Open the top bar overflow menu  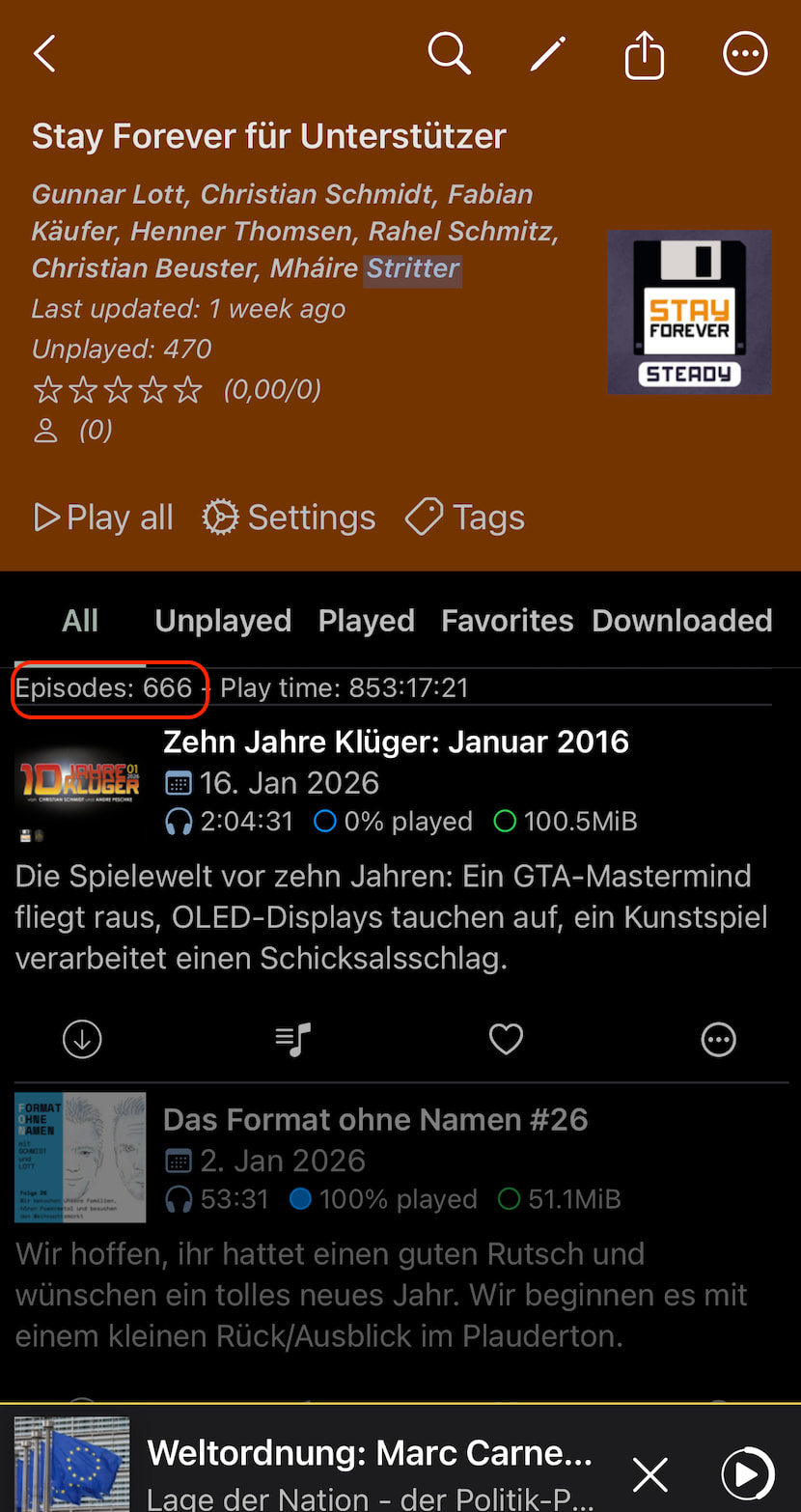tap(745, 54)
